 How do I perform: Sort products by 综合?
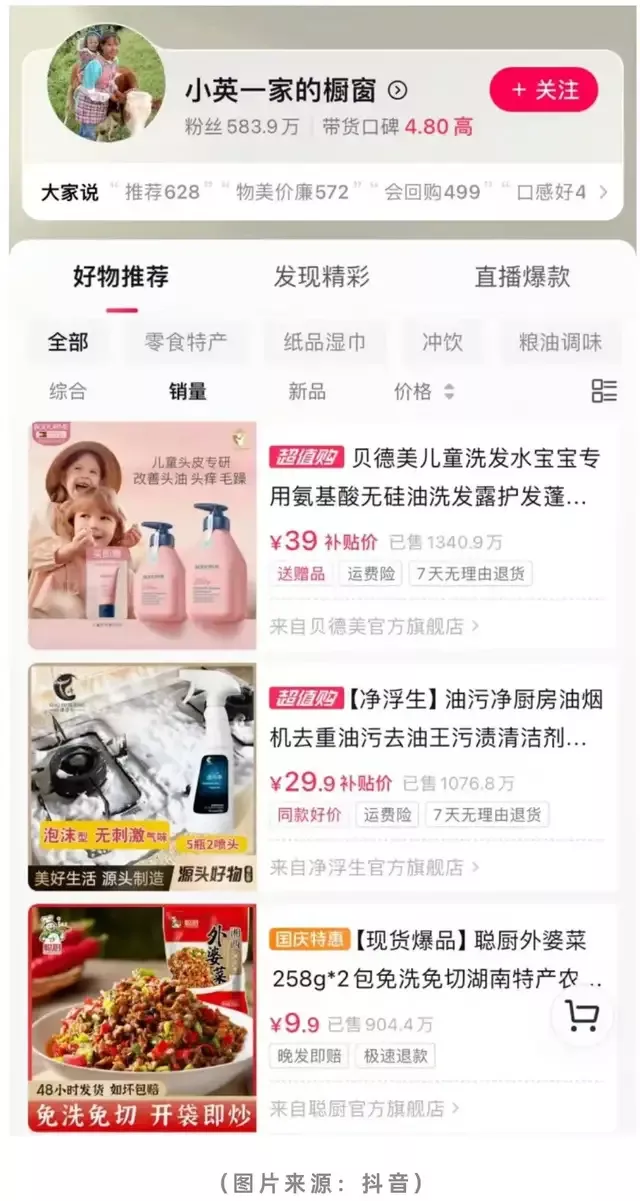[x=68, y=392]
